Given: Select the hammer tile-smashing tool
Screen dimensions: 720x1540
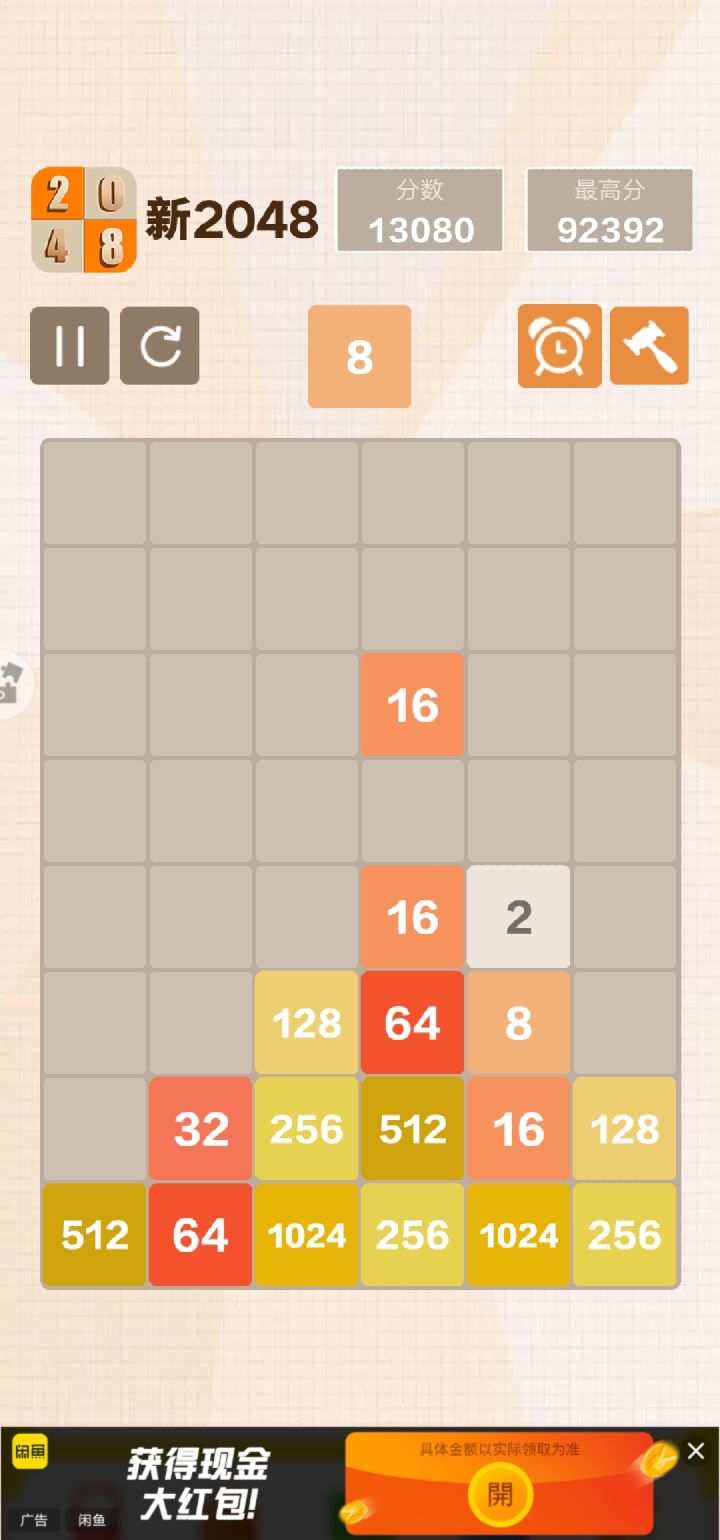Looking at the screenshot, I should tap(649, 346).
